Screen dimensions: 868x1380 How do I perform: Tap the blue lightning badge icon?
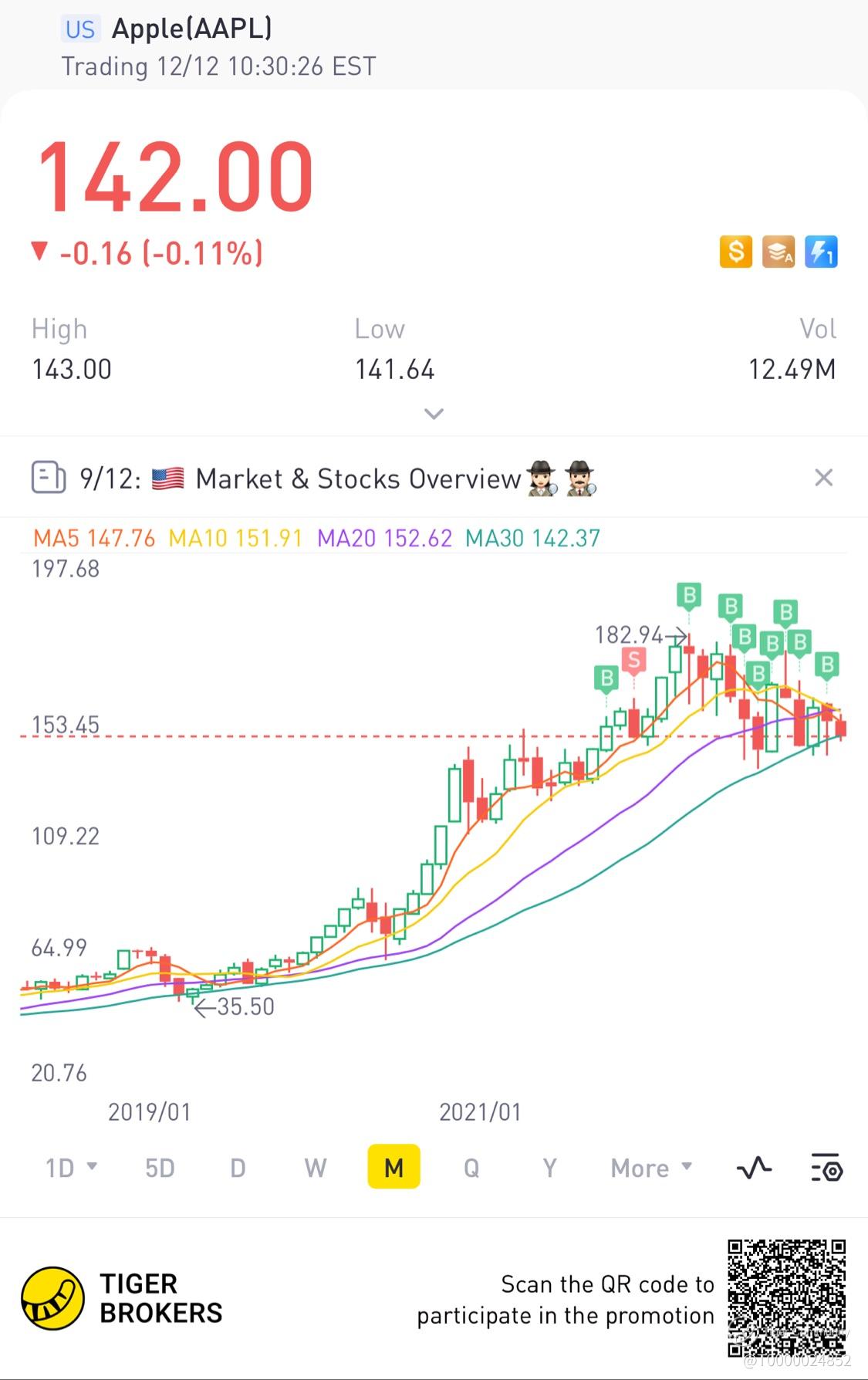coord(821,252)
